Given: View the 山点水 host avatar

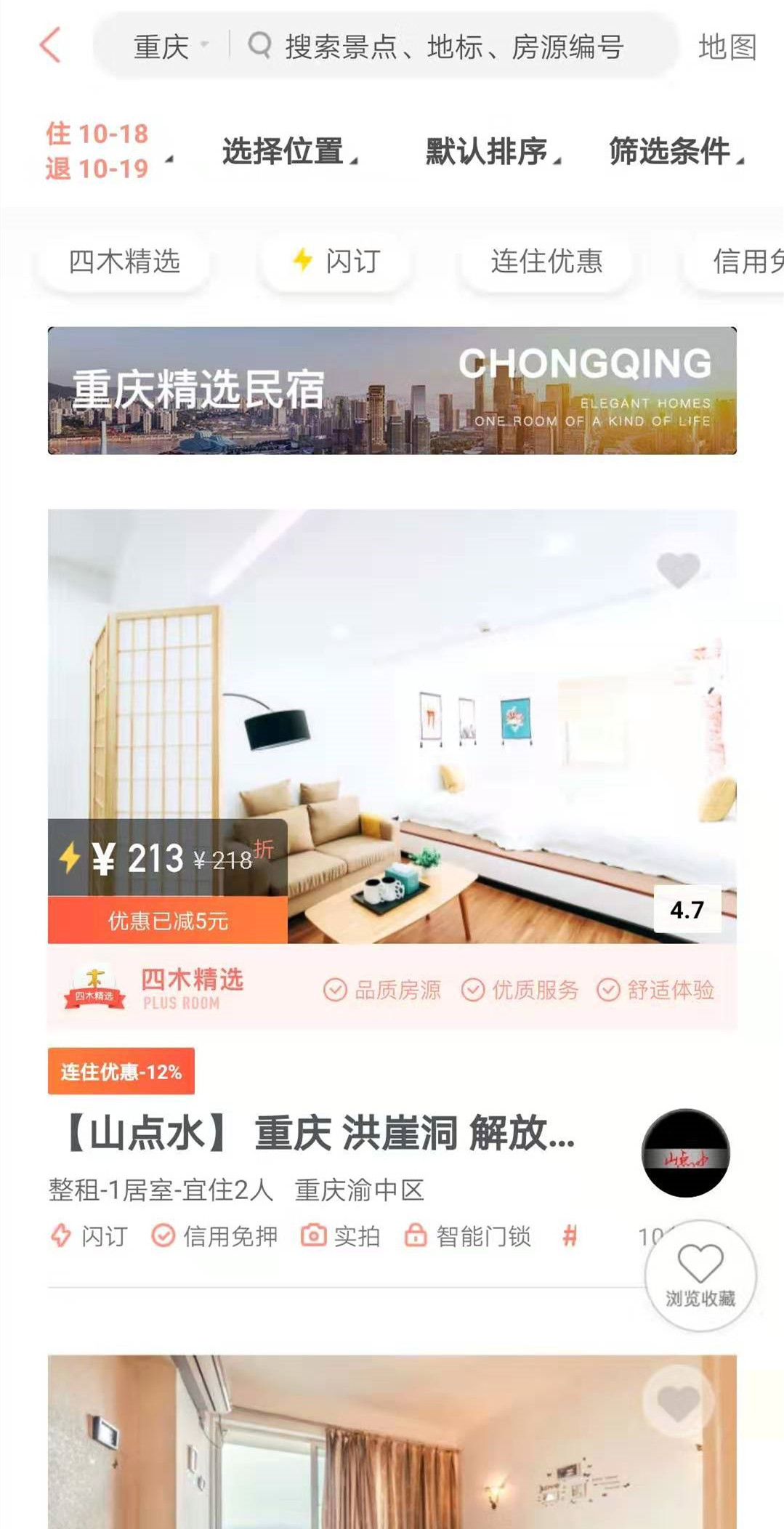Looking at the screenshot, I should (685, 1153).
